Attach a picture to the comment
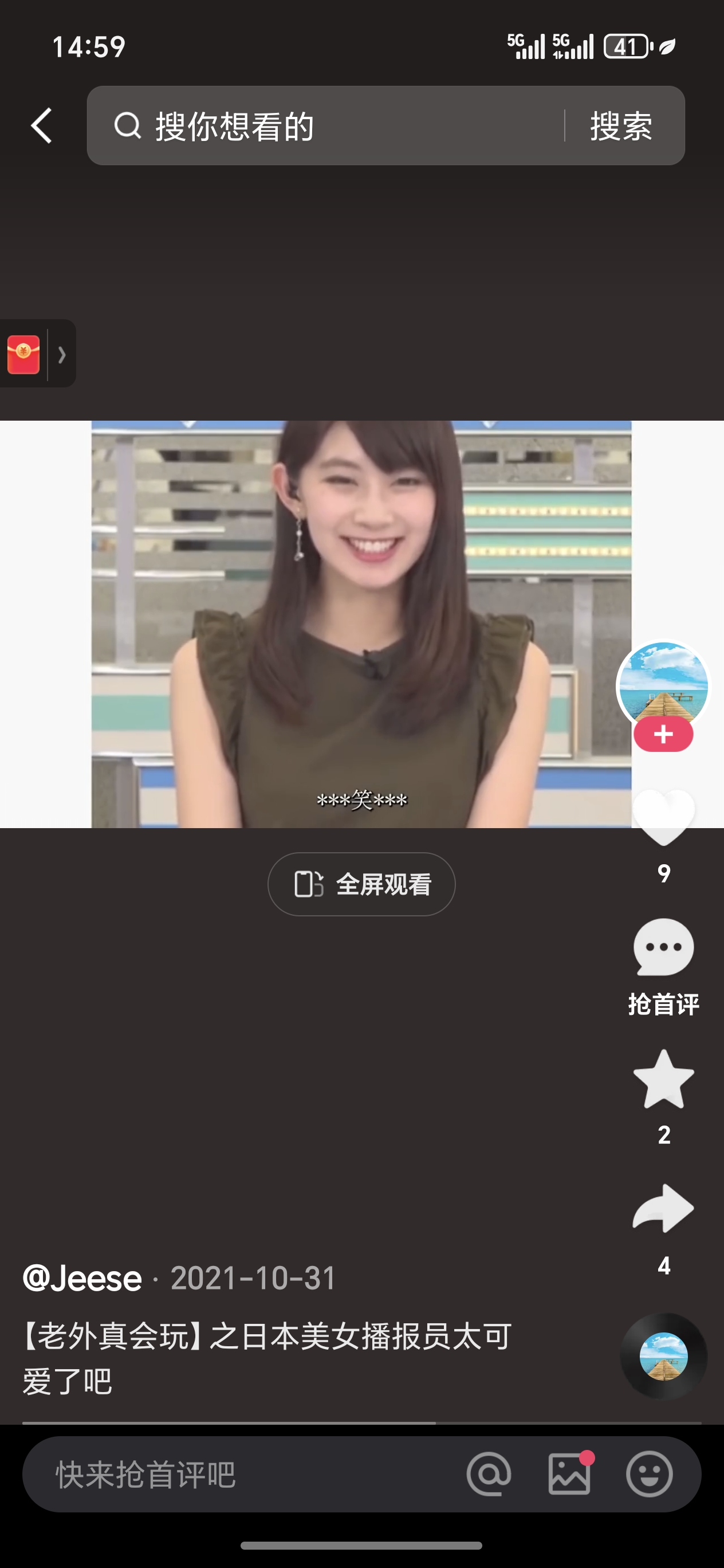This screenshot has width=724, height=1568. point(569,1475)
